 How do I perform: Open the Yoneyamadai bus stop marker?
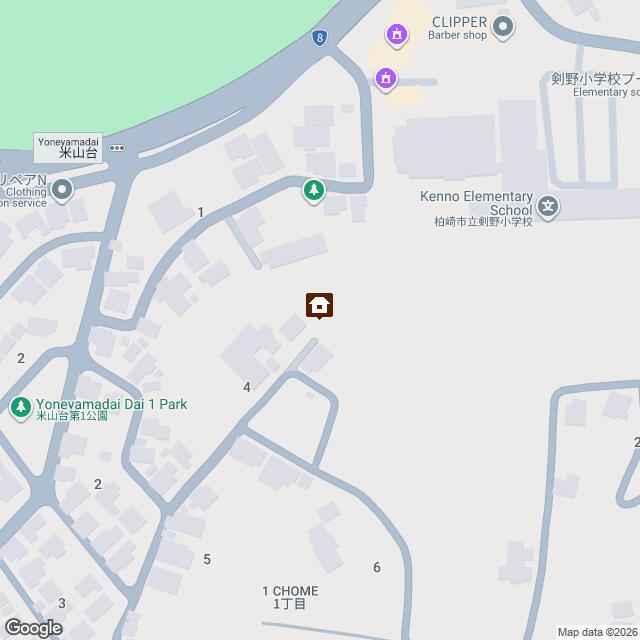[x=117, y=148]
